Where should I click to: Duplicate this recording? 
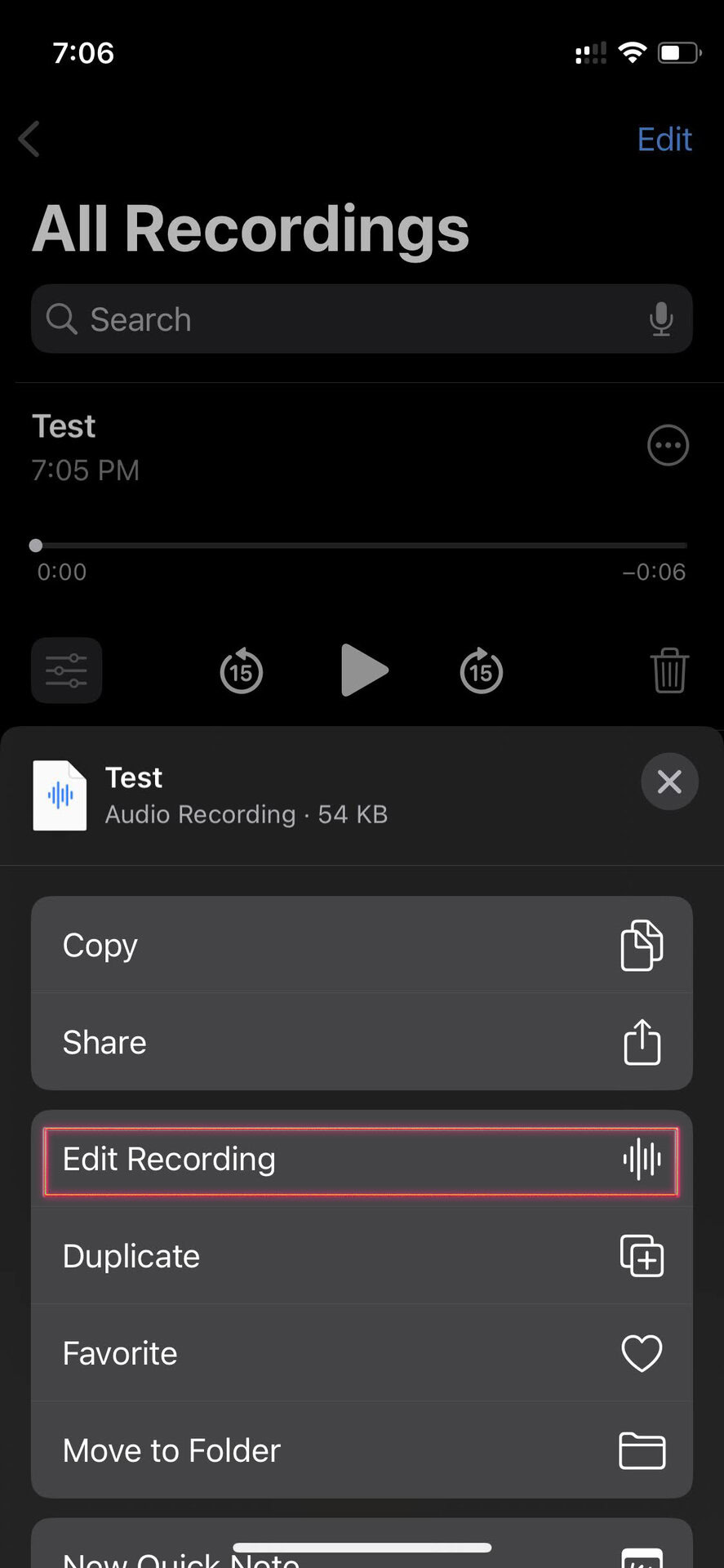(362, 1256)
